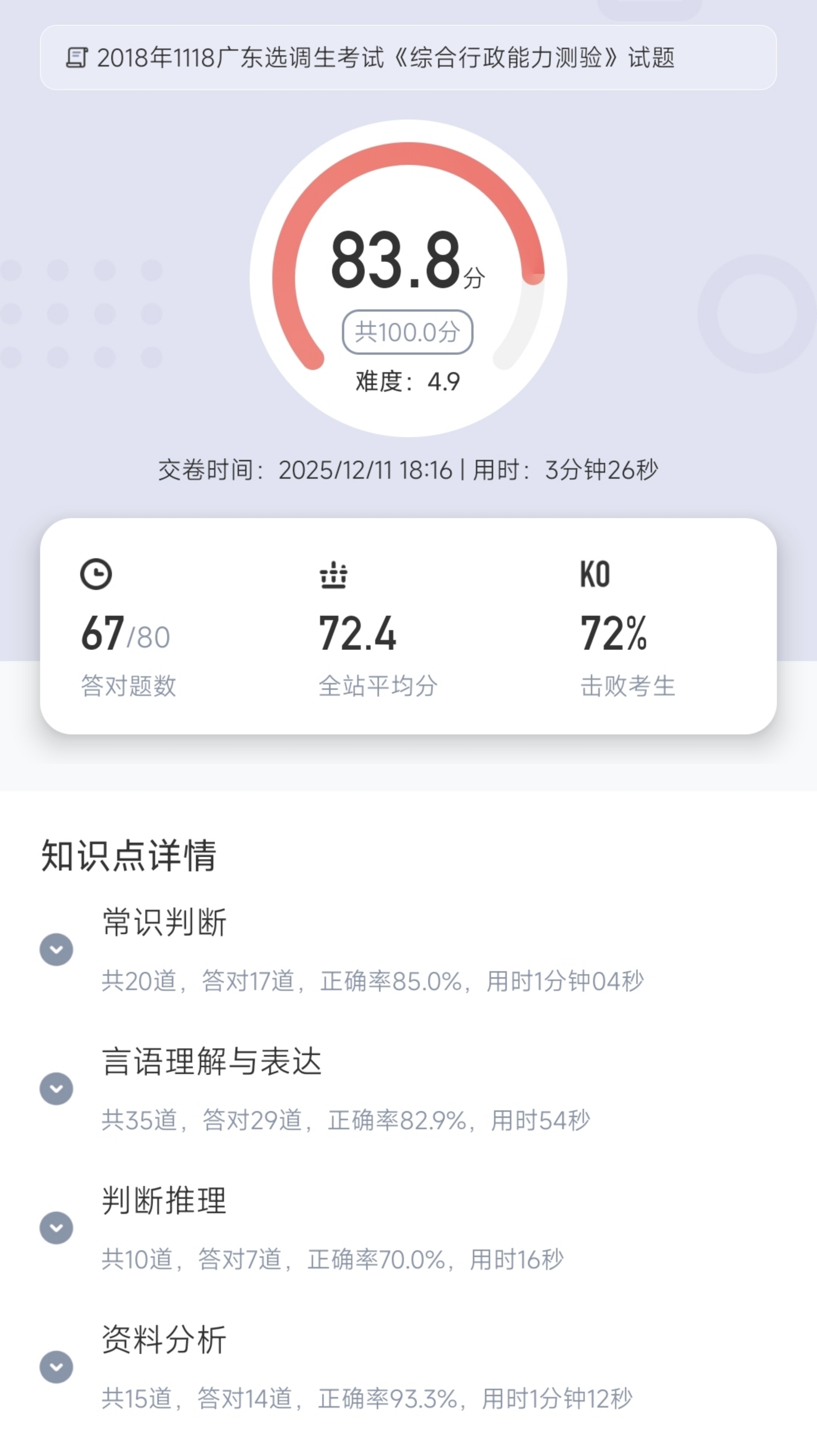This screenshot has height=1456, width=817.
Task: Expand the 判断推理 section
Action: (56, 1228)
